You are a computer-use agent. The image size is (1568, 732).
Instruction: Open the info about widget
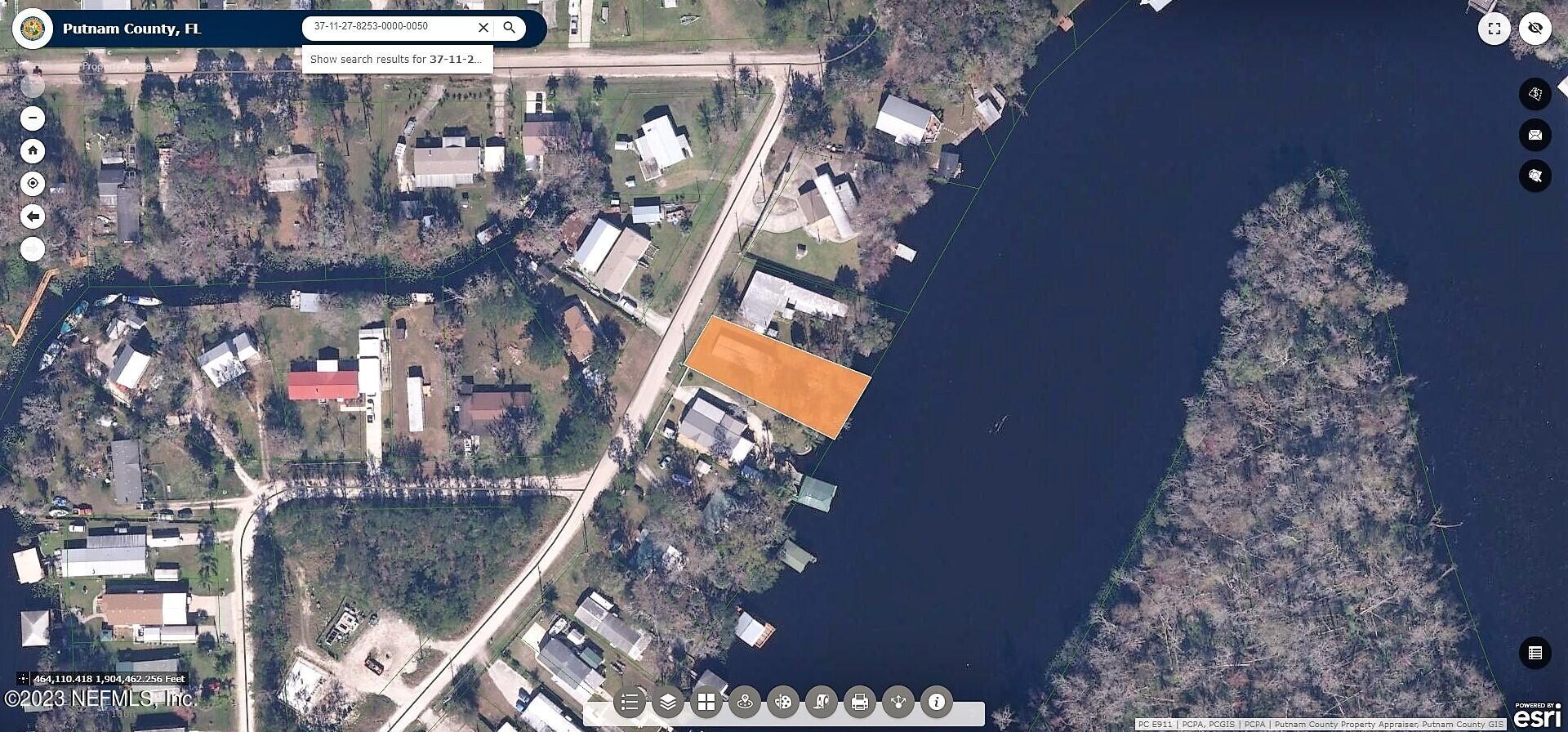click(x=937, y=702)
